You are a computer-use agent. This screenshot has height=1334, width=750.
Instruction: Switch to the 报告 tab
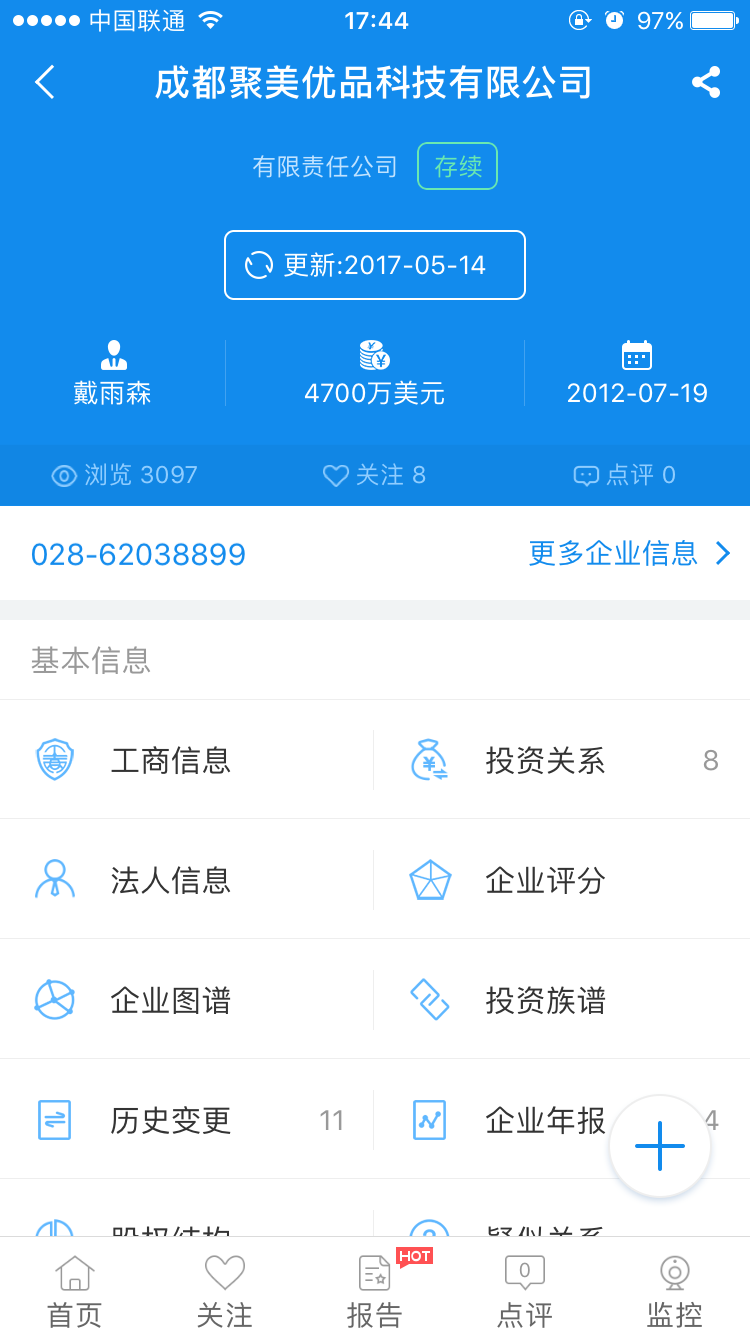[375, 1291]
